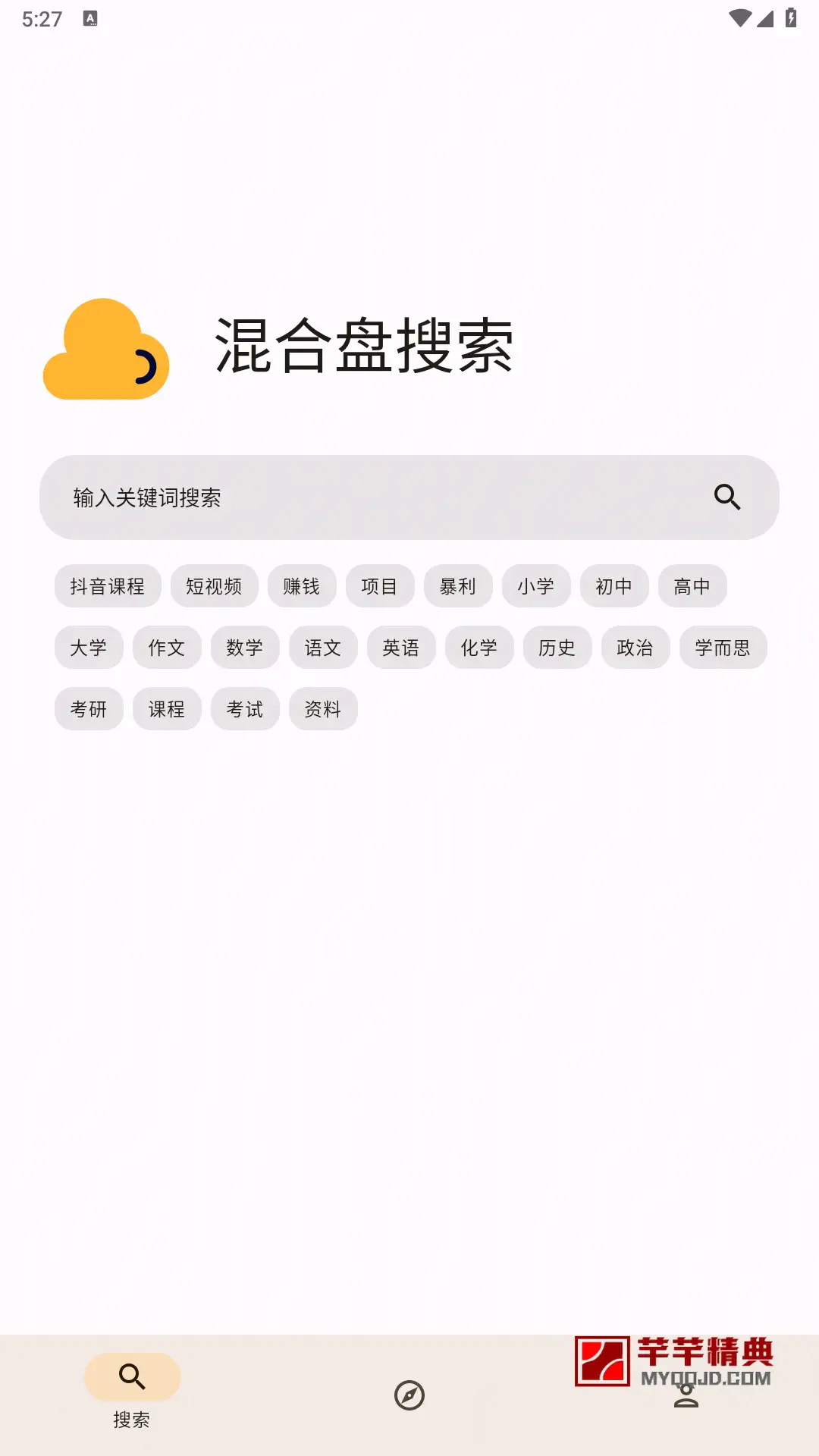Image resolution: width=819 pixels, height=1456 pixels.
Task: Choose the 大学 chip
Action: pos(89,648)
